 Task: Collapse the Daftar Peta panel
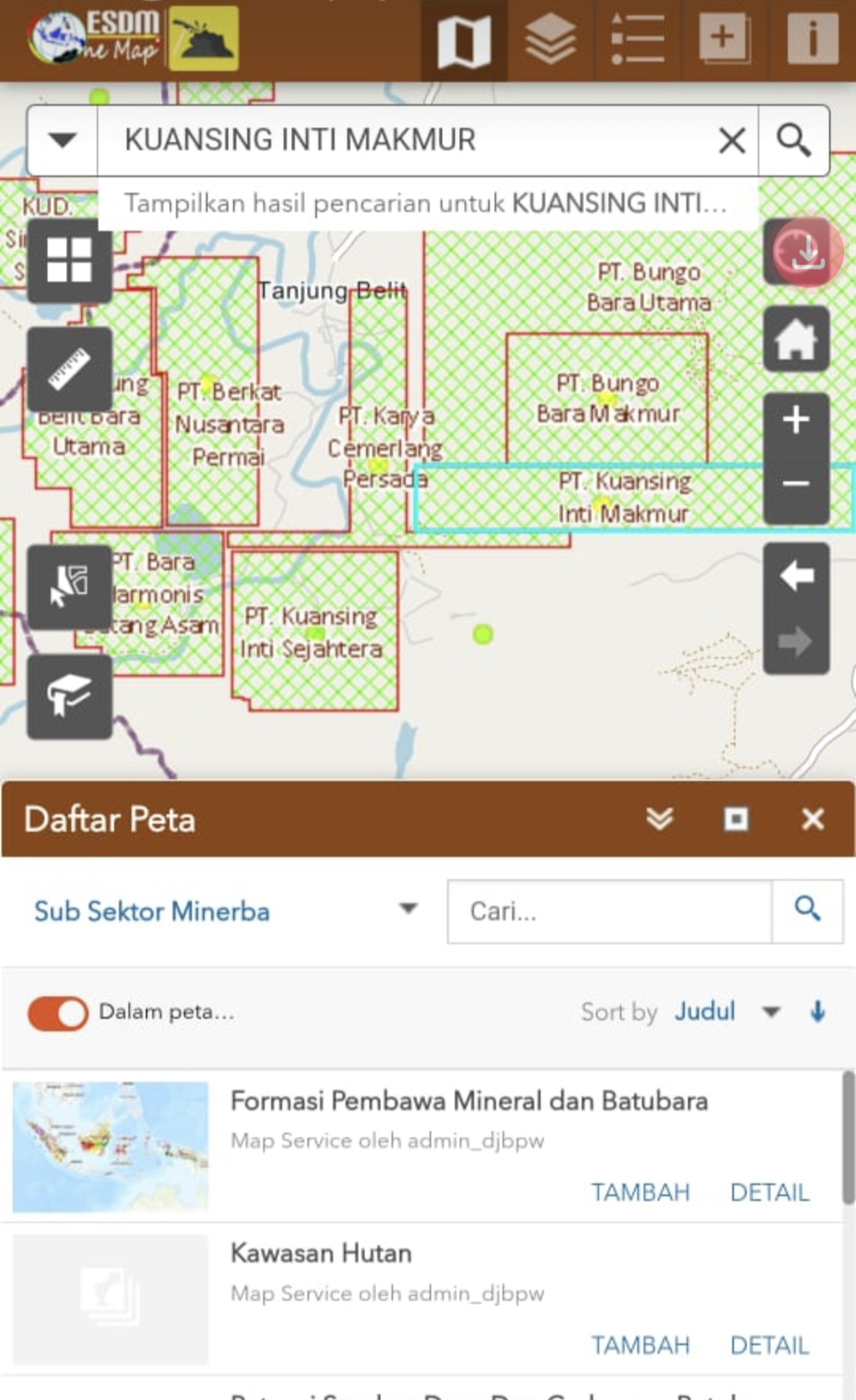tap(659, 818)
